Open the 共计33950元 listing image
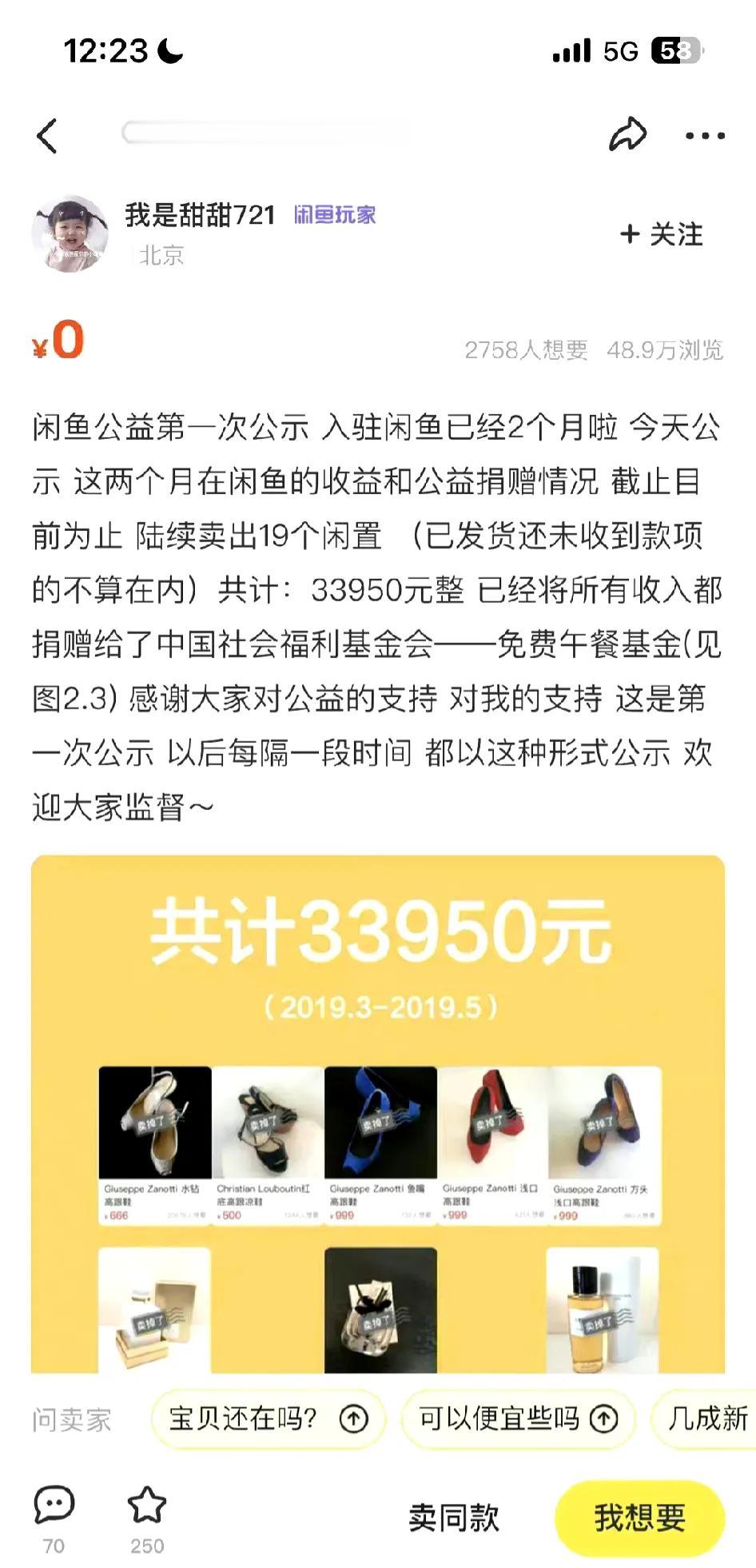This screenshot has width=756, height=1568. pyautogui.click(x=378, y=1111)
